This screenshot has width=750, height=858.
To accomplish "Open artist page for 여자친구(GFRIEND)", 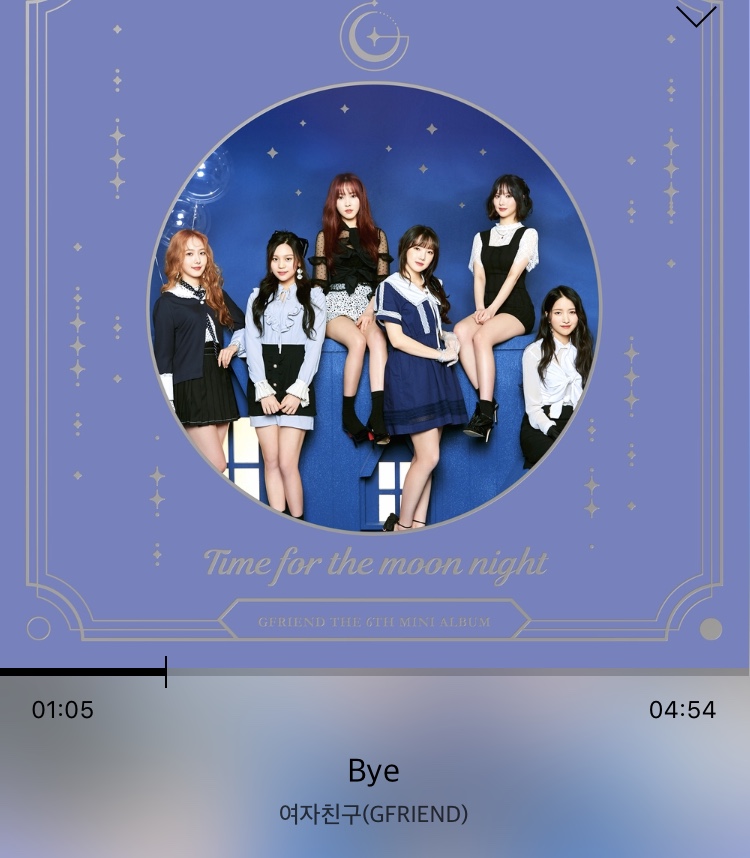I will tap(375, 815).
